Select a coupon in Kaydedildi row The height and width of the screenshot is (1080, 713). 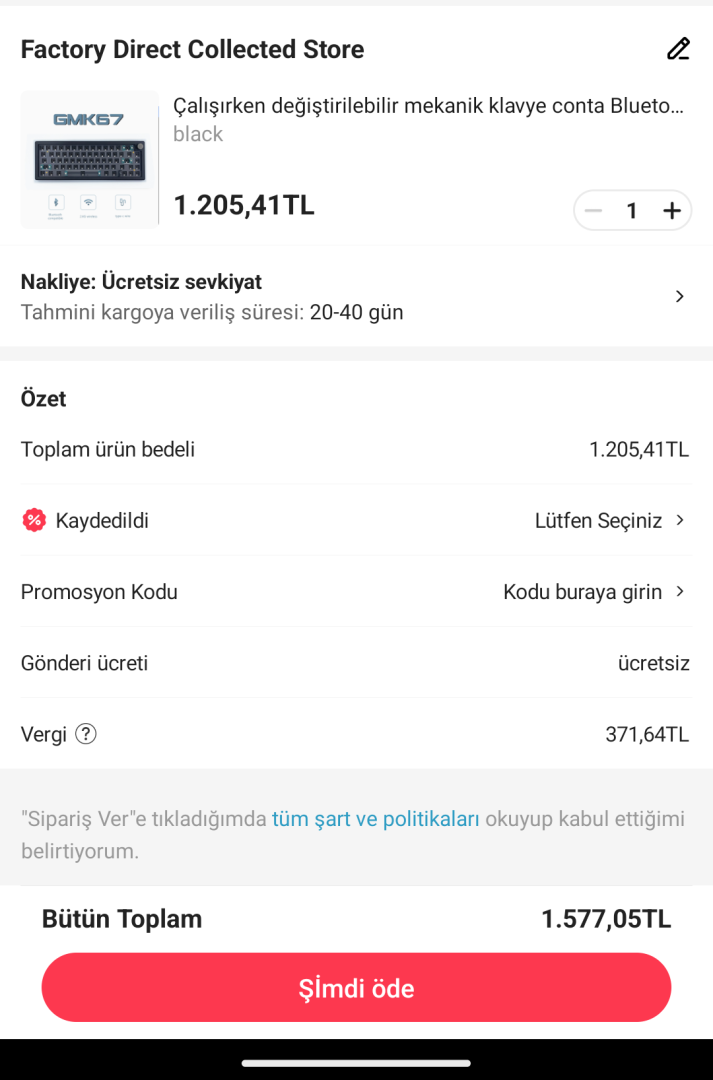coord(610,520)
